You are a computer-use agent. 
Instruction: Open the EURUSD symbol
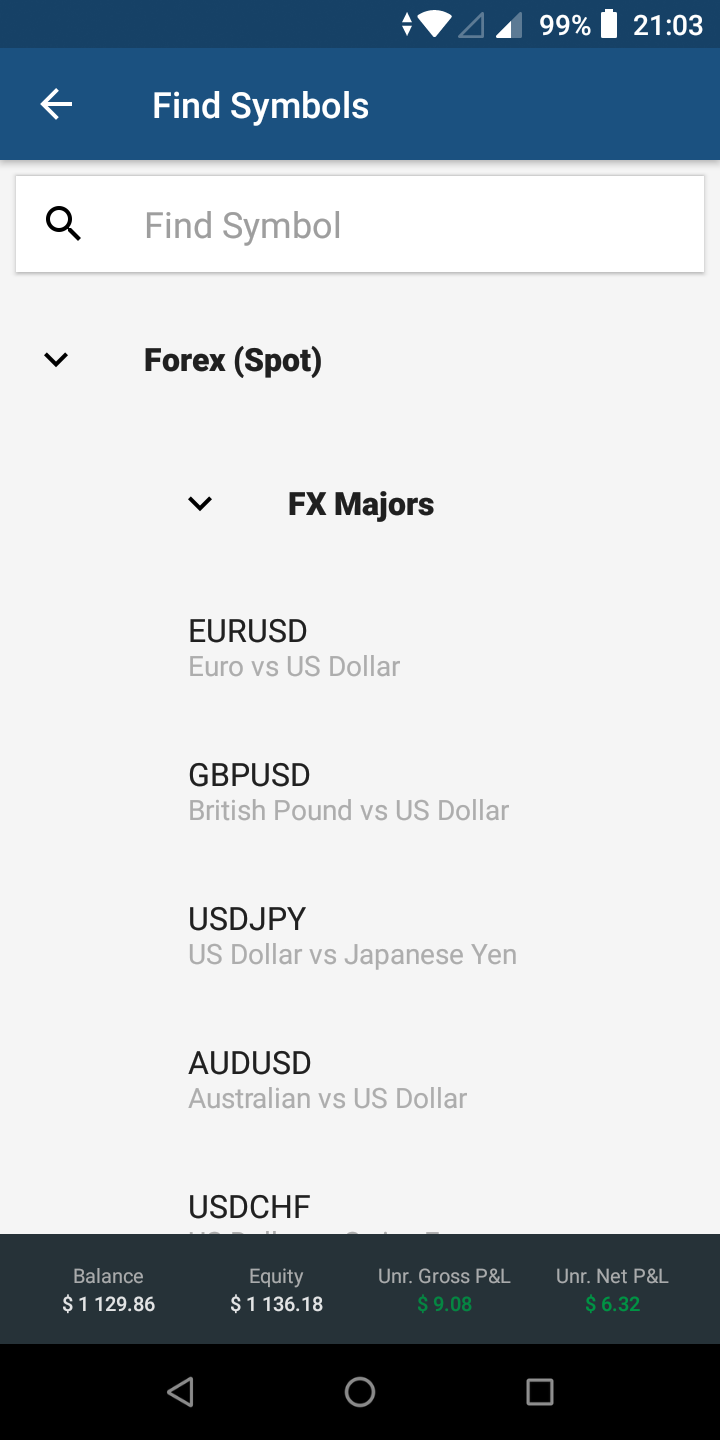(294, 648)
